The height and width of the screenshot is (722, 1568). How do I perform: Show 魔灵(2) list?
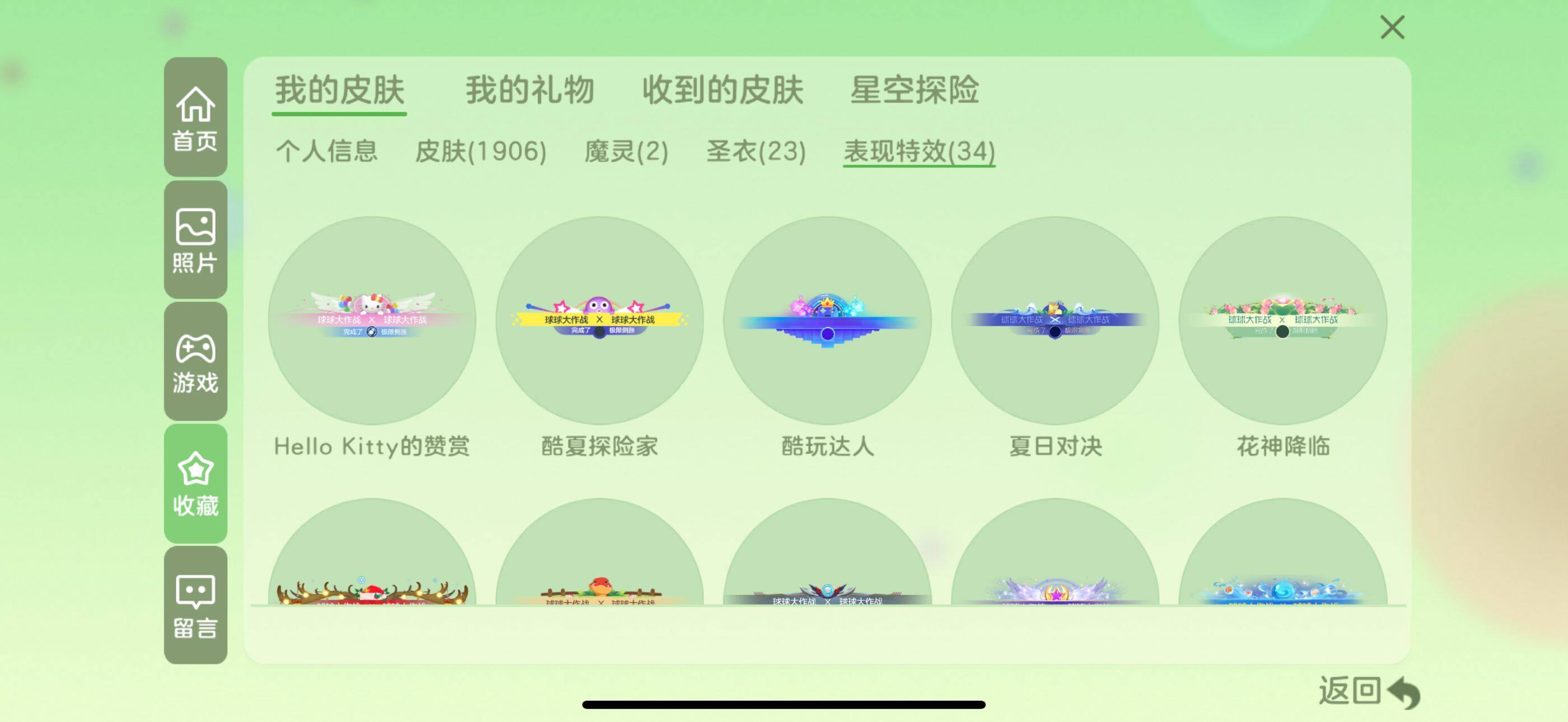tap(626, 151)
